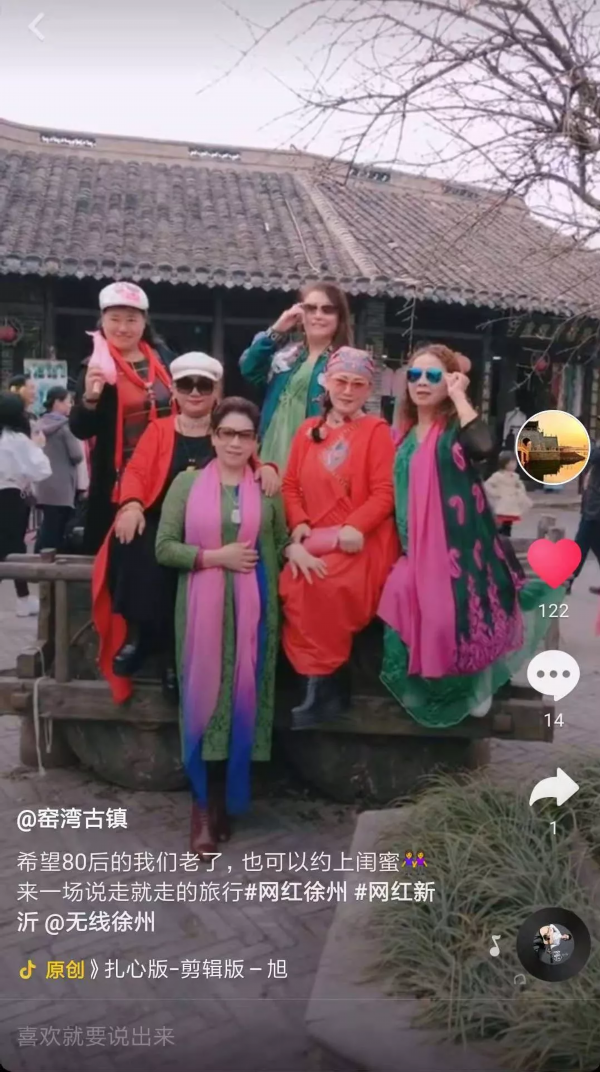The height and width of the screenshot is (1072, 600).
Task: Like this video with the heart
Action: pyautogui.click(x=553, y=563)
